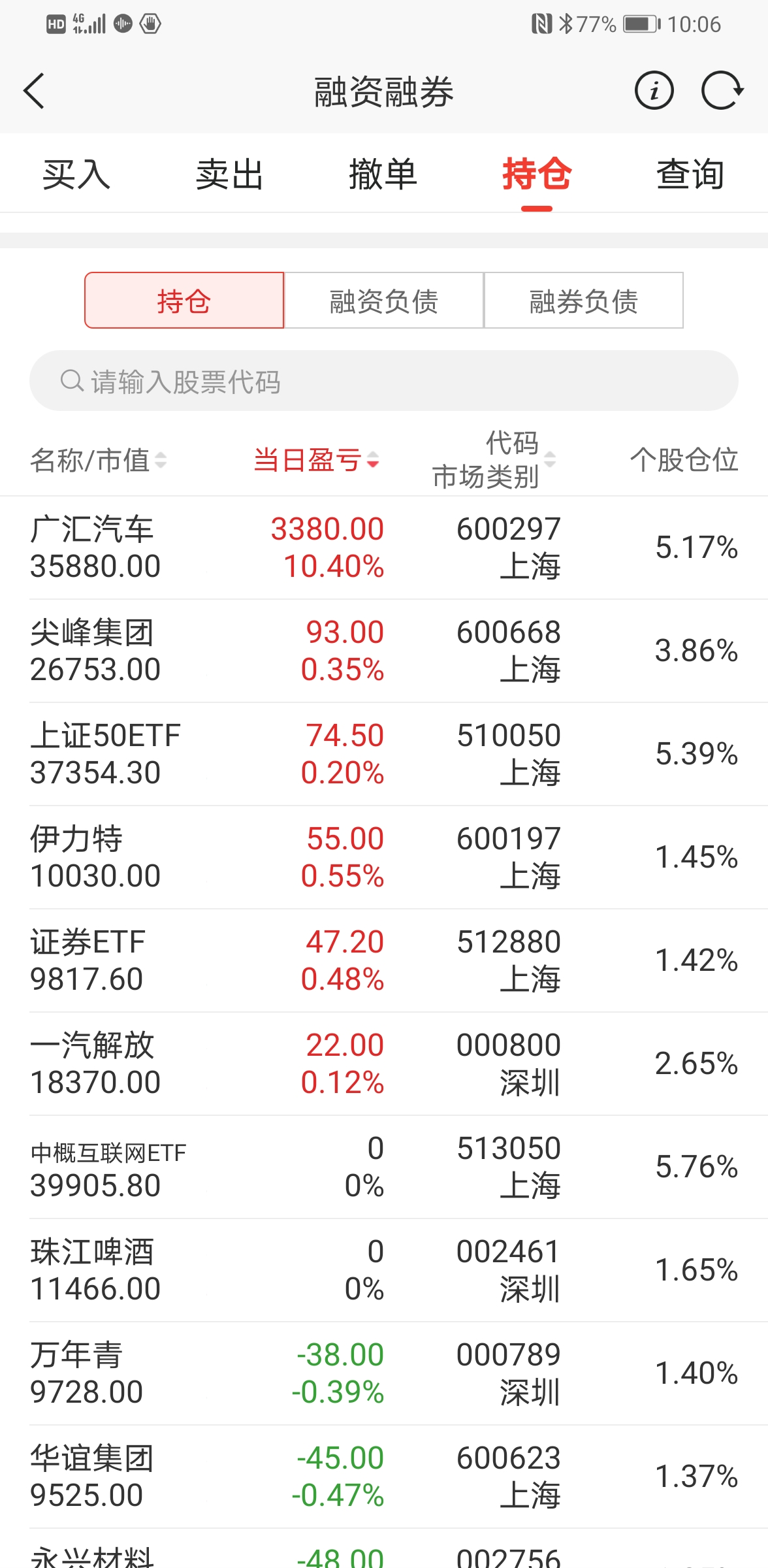Open the 撤单 tab
Image resolution: width=768 pixels, height=1568 pixels.
pos(383,174)
